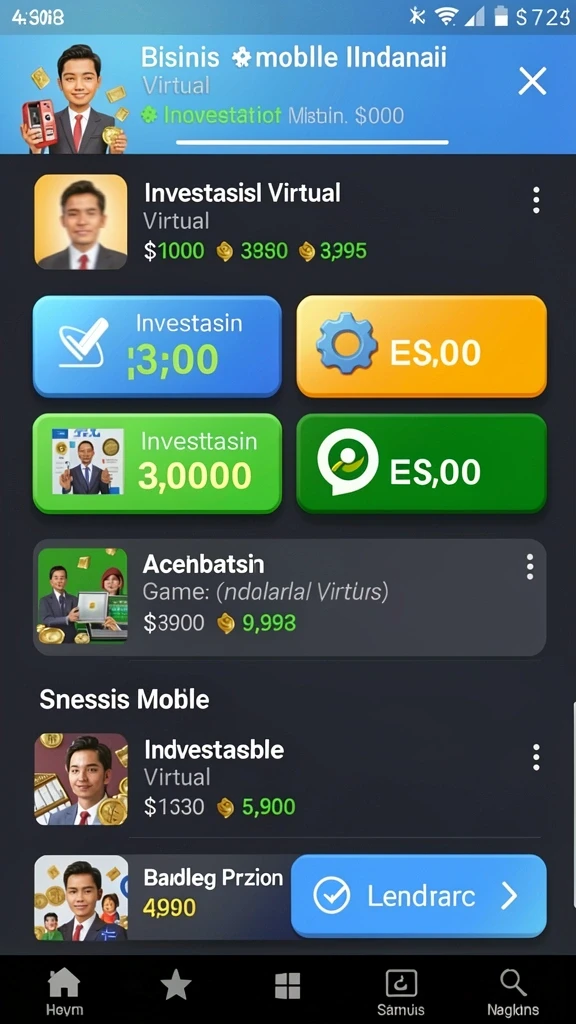Go to the Heym tab

[64, 993]
